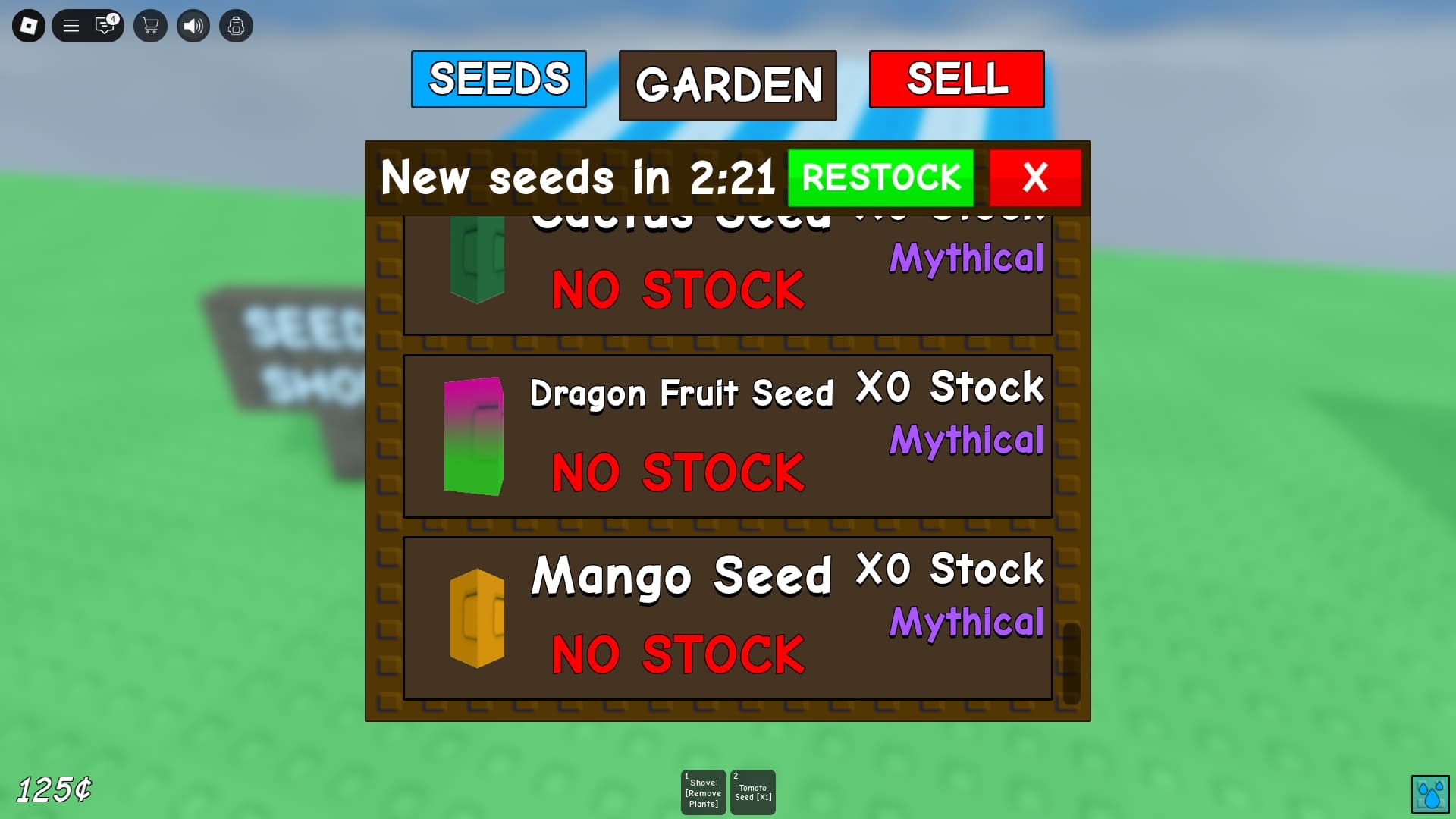Viewport: 1456px width, 819px height.
Task: Select the Mango Seed card
Action: click(x=727, y=618)
